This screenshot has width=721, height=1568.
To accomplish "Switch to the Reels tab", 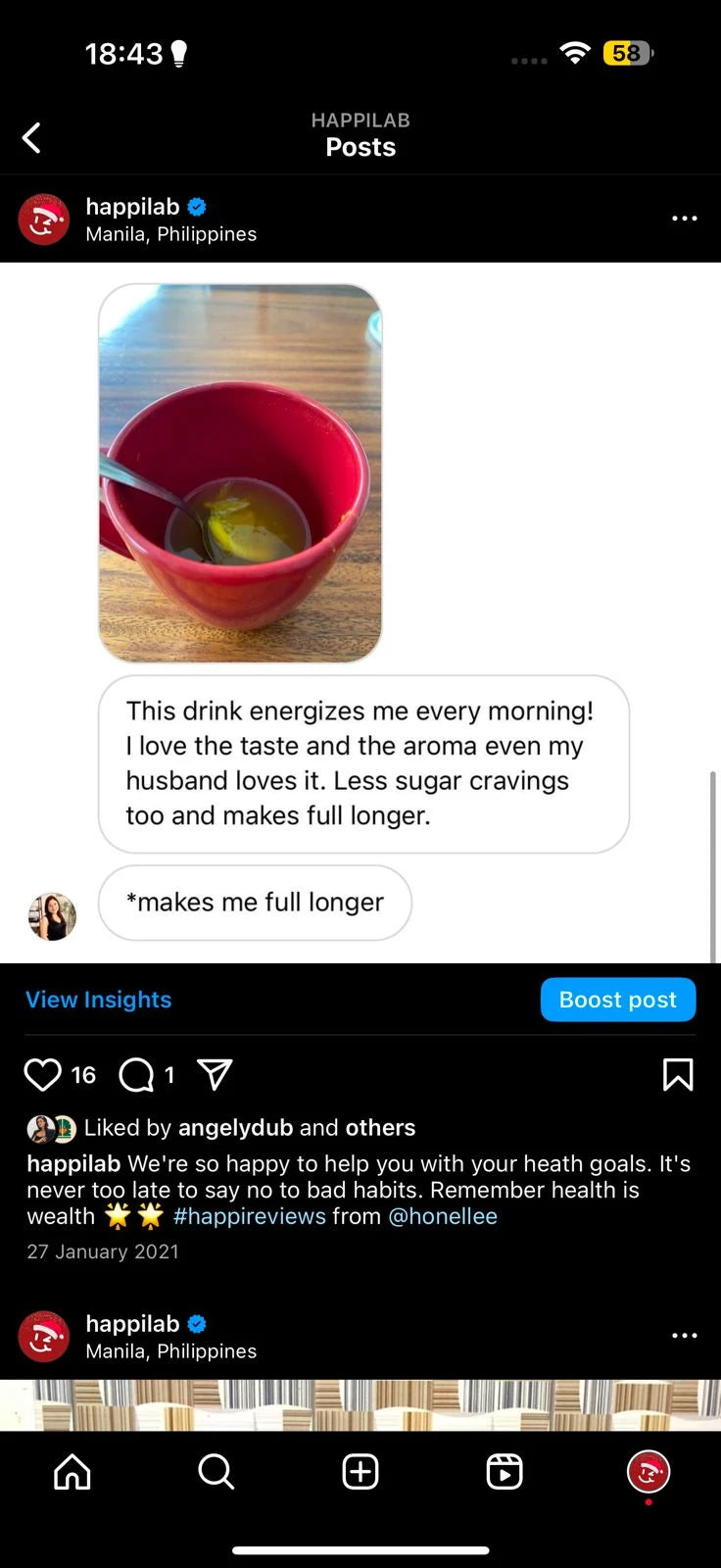I will [505, 1471].
